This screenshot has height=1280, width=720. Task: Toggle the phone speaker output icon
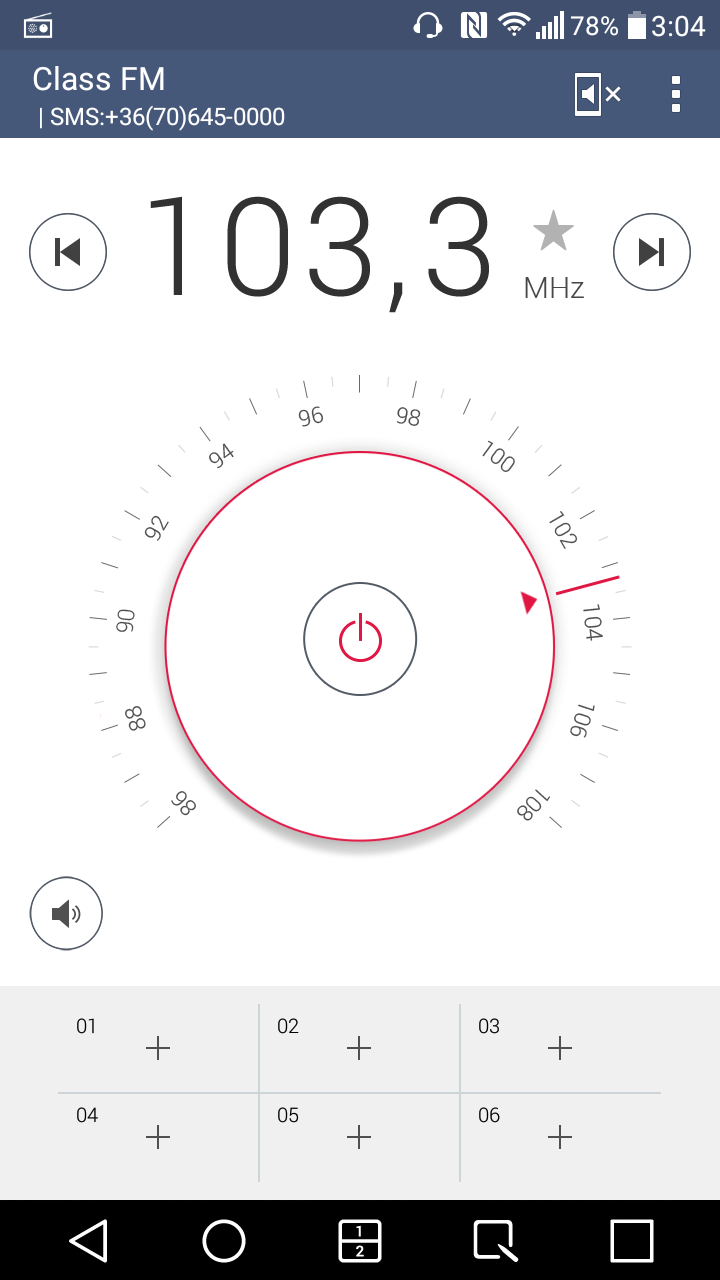pyautogui.click(x=598, y=95)
